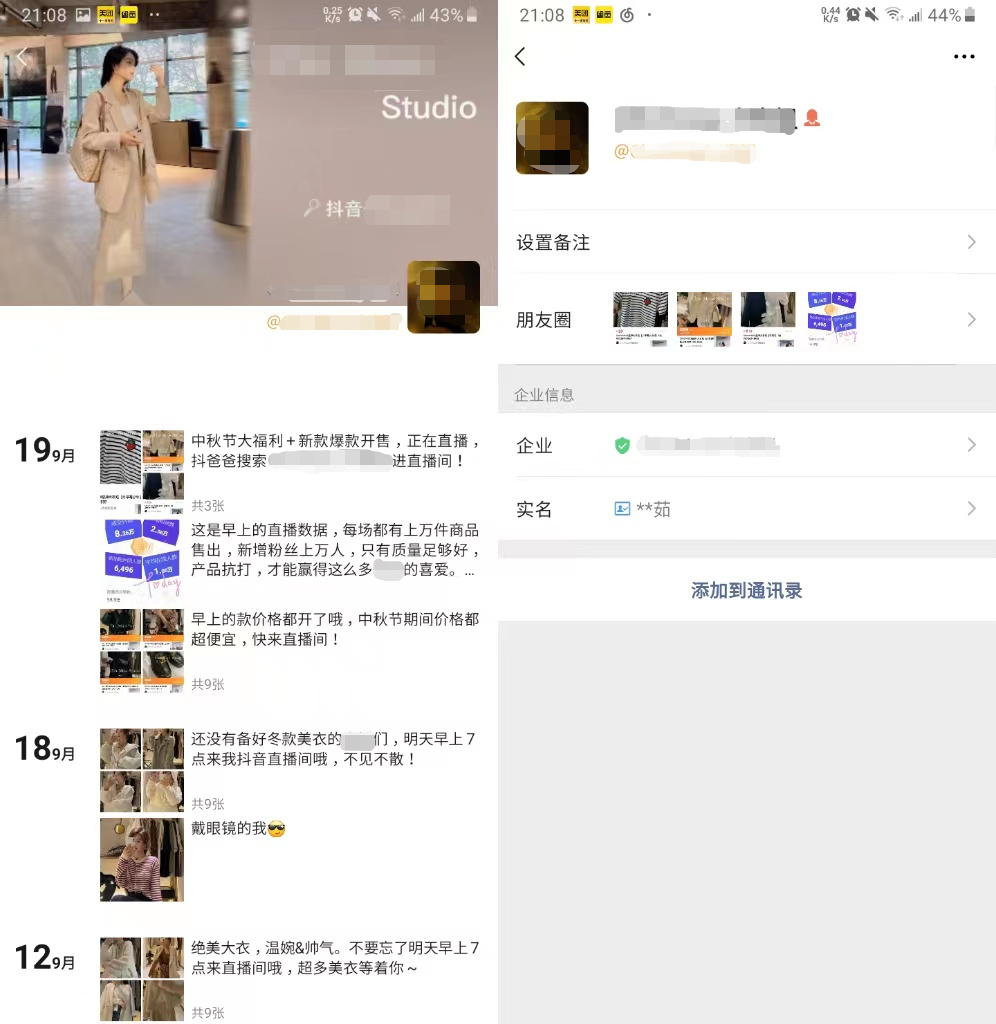Open the 中秋节大福利 post

tap(335, 451)
